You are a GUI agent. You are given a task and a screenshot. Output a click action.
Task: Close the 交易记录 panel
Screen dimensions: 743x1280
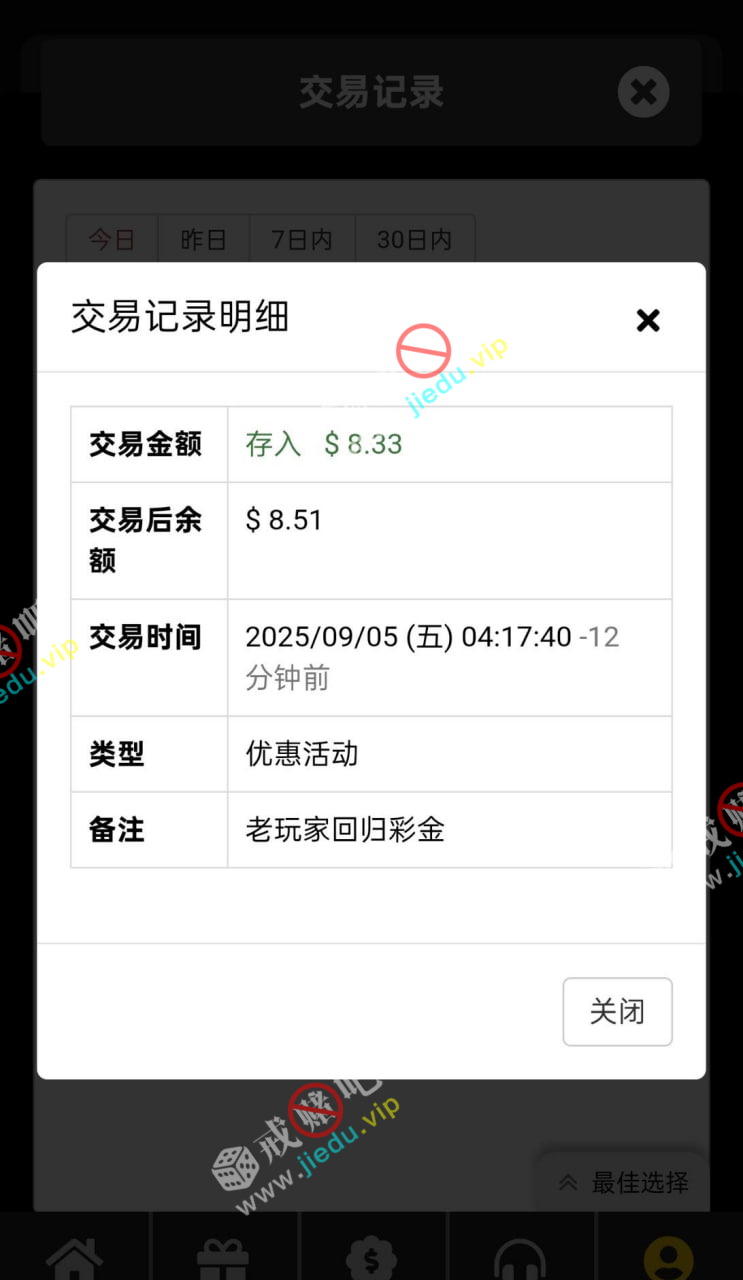click(643, 92)
